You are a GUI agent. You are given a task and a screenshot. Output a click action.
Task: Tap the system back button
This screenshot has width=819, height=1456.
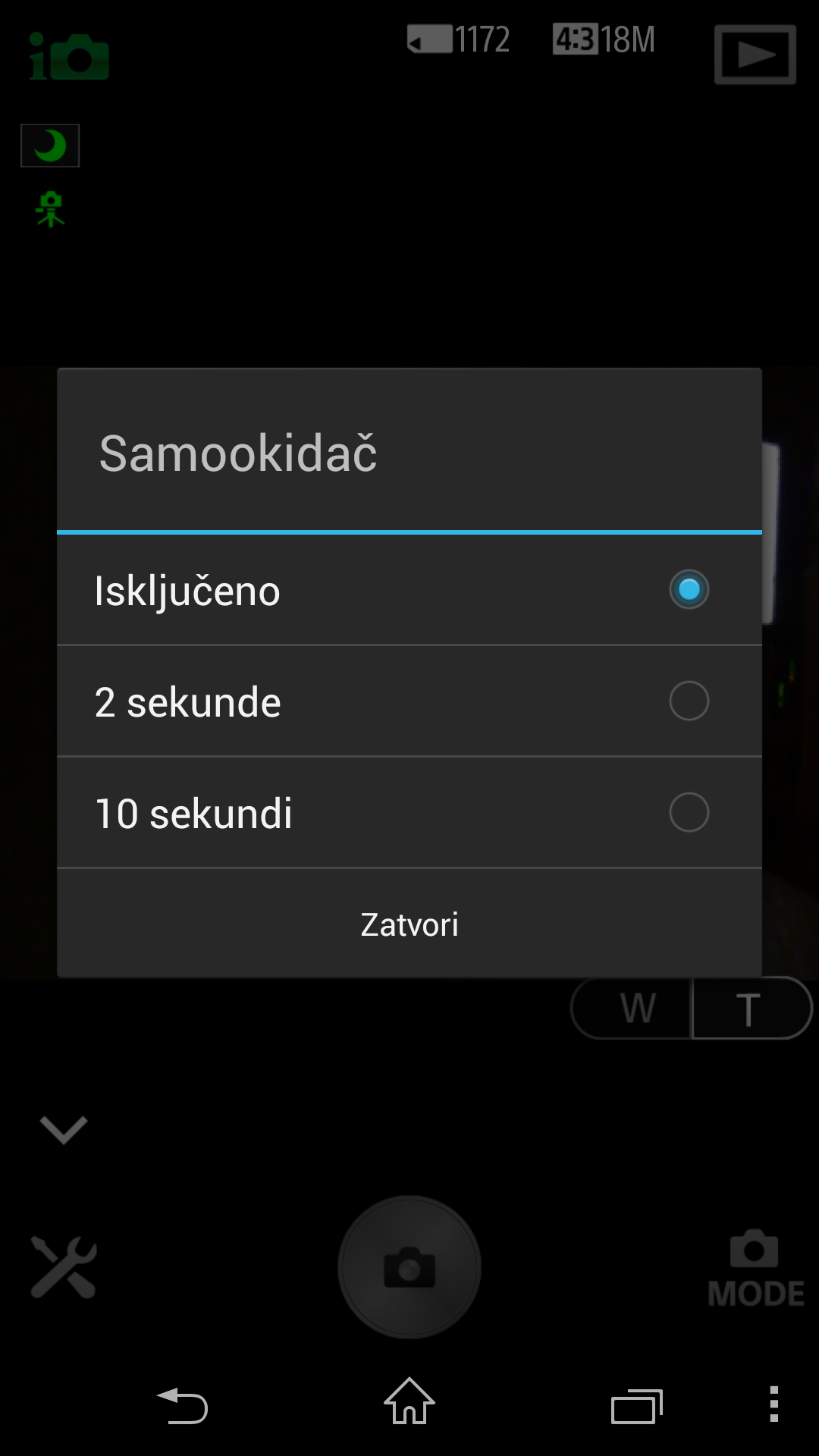pyautogui.click(x=182, y=1405)
